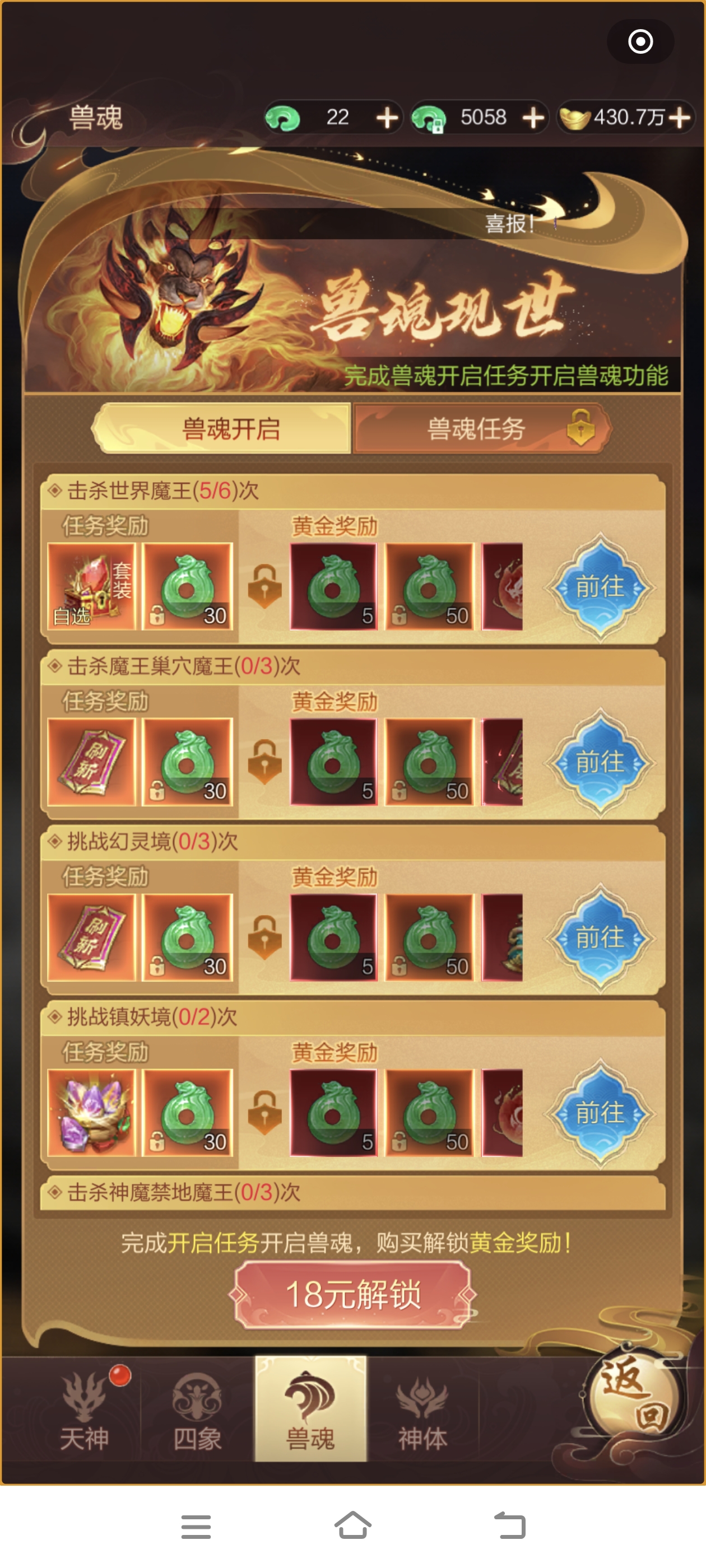Open the record circle icon at top
This screenshot has height=1568, width=706.
(640, 41)
